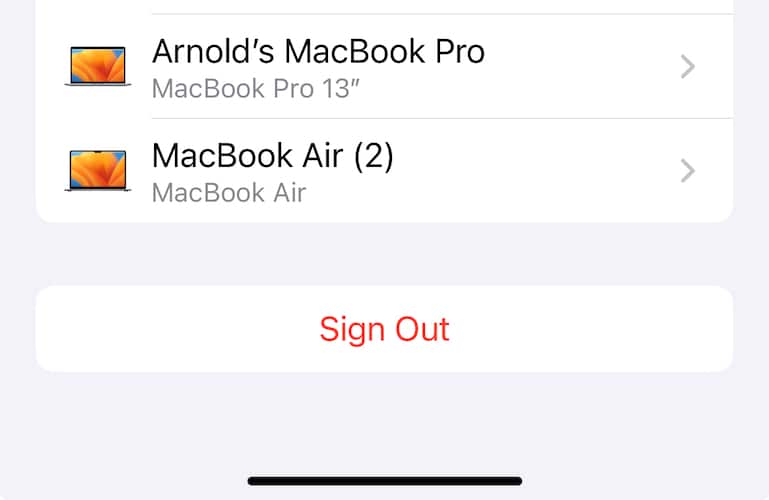Open the MacBook Air (2) device row
The image size is (769, 500).
[384, 171]
